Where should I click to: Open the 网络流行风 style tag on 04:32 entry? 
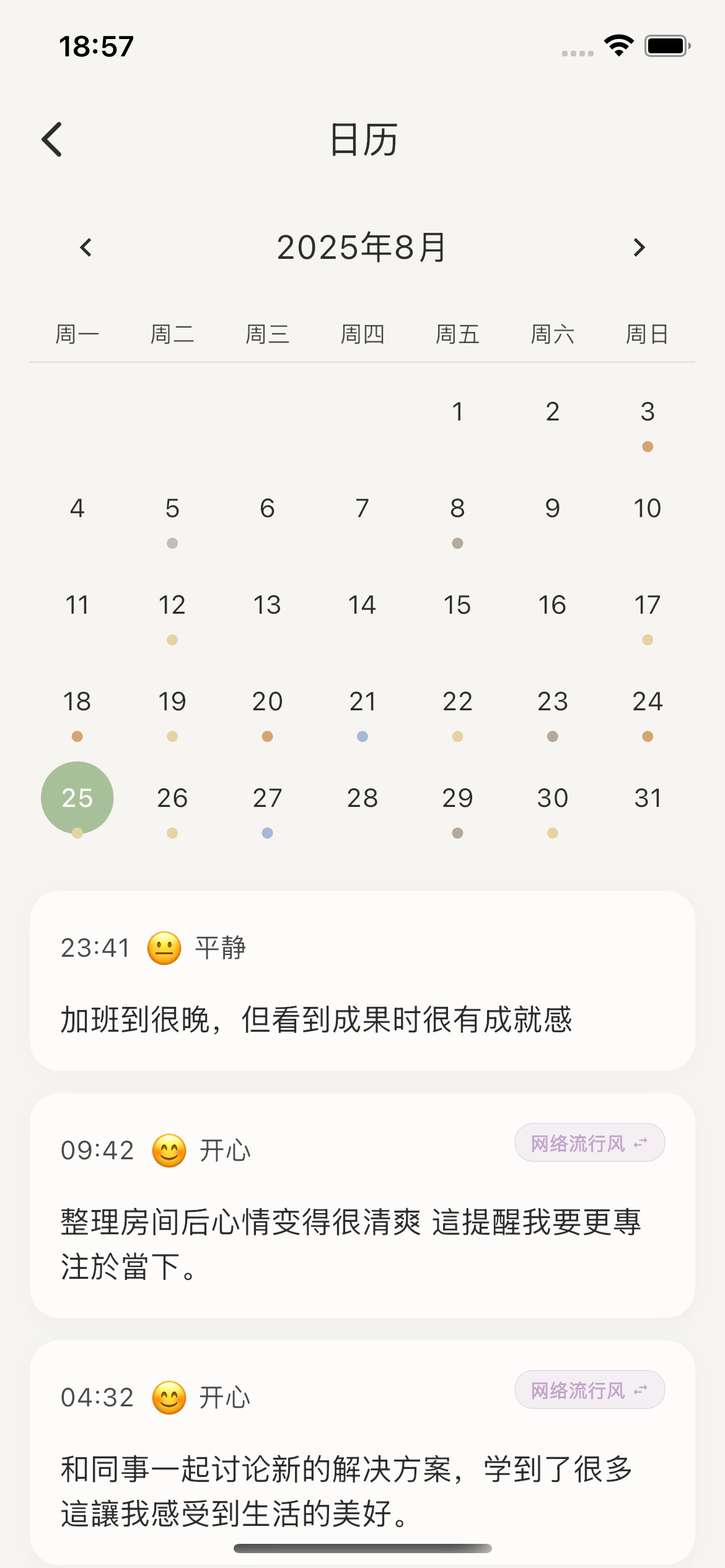[x=589, y=1389]
